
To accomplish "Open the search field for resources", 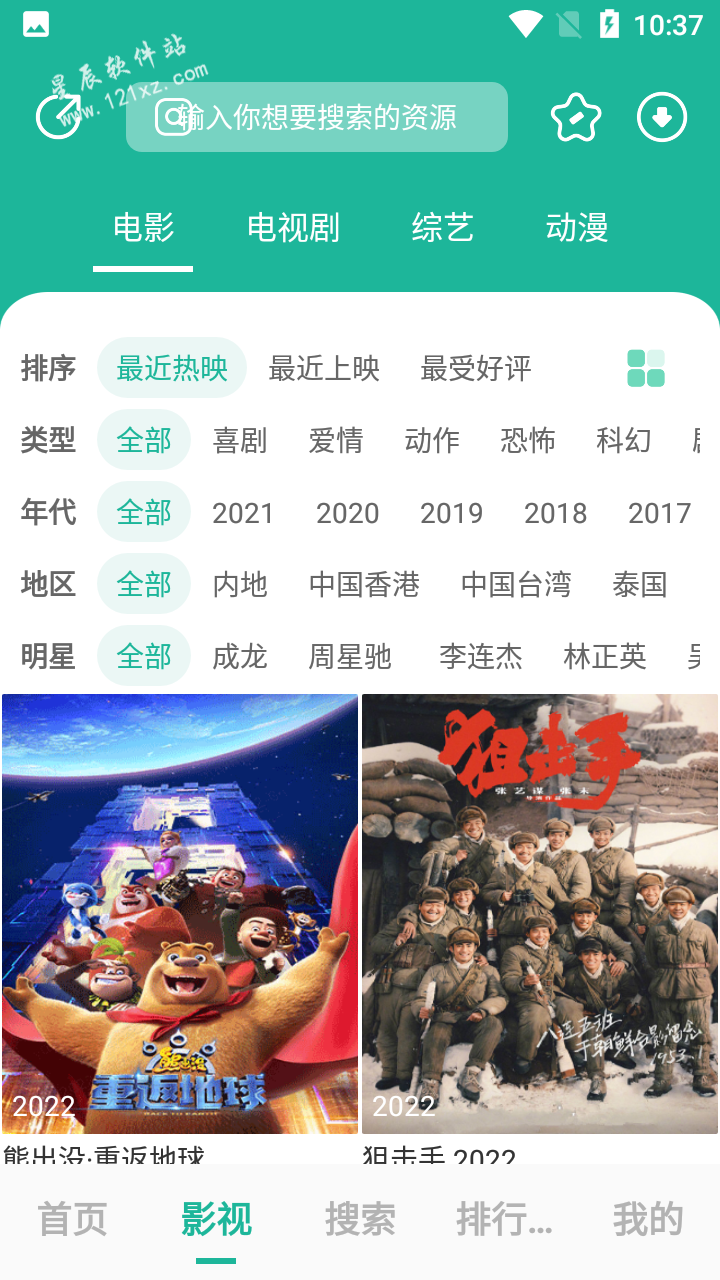I will point(317,117).
